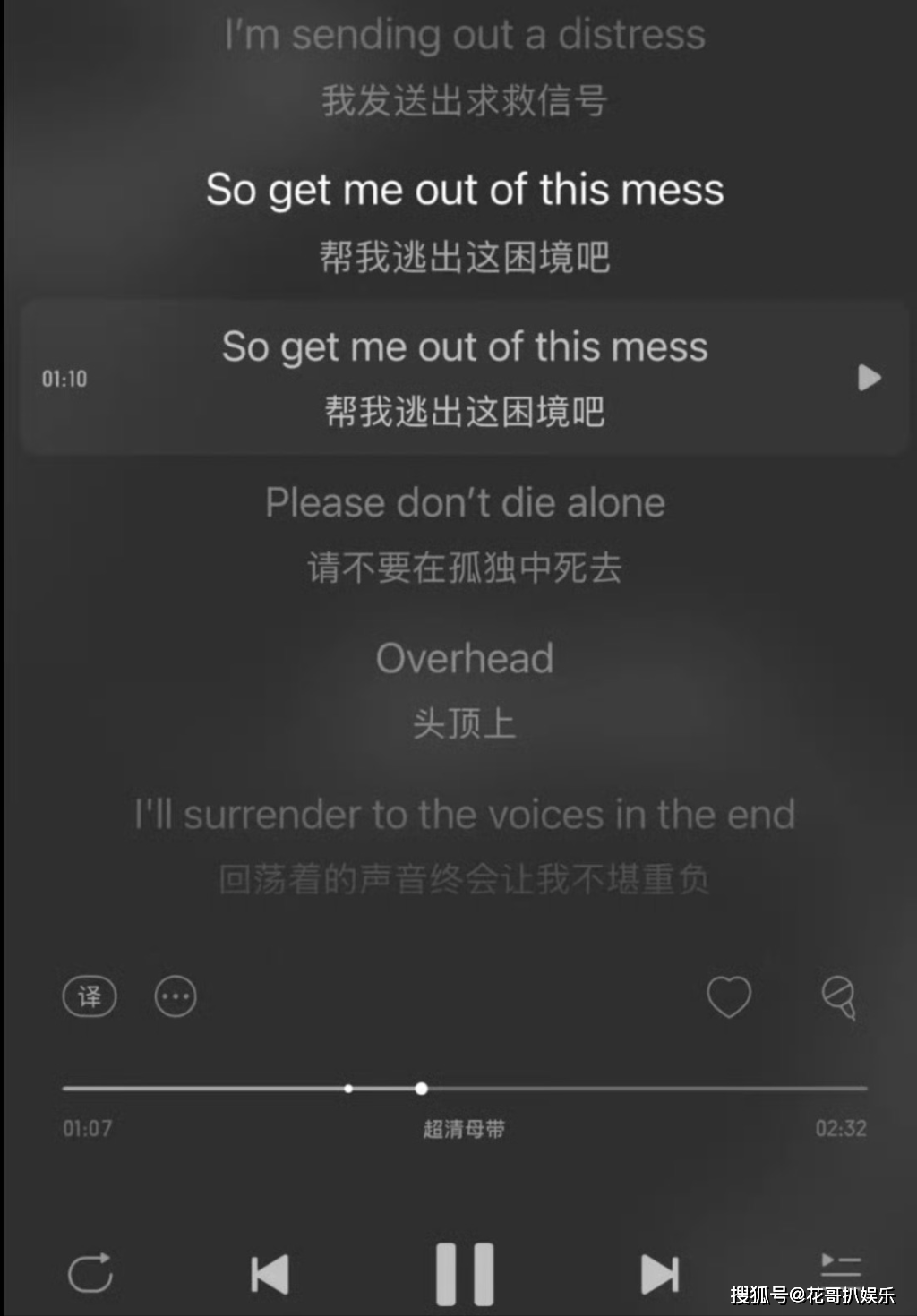Screen dimensions: 917x1316
Task: Like this song with the heart
Action: point(729,996)
